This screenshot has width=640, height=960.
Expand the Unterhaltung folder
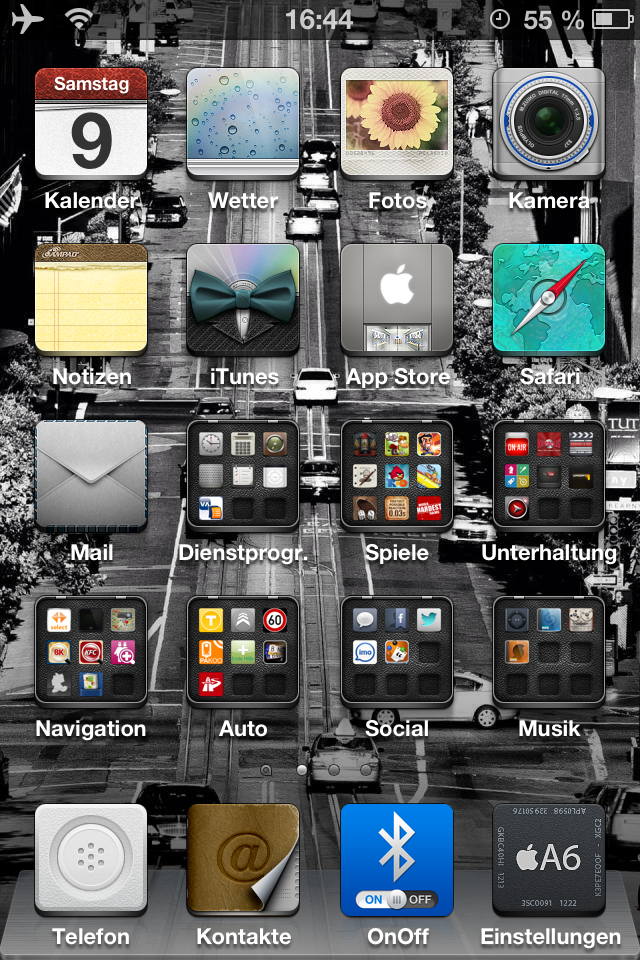(549, 475)
